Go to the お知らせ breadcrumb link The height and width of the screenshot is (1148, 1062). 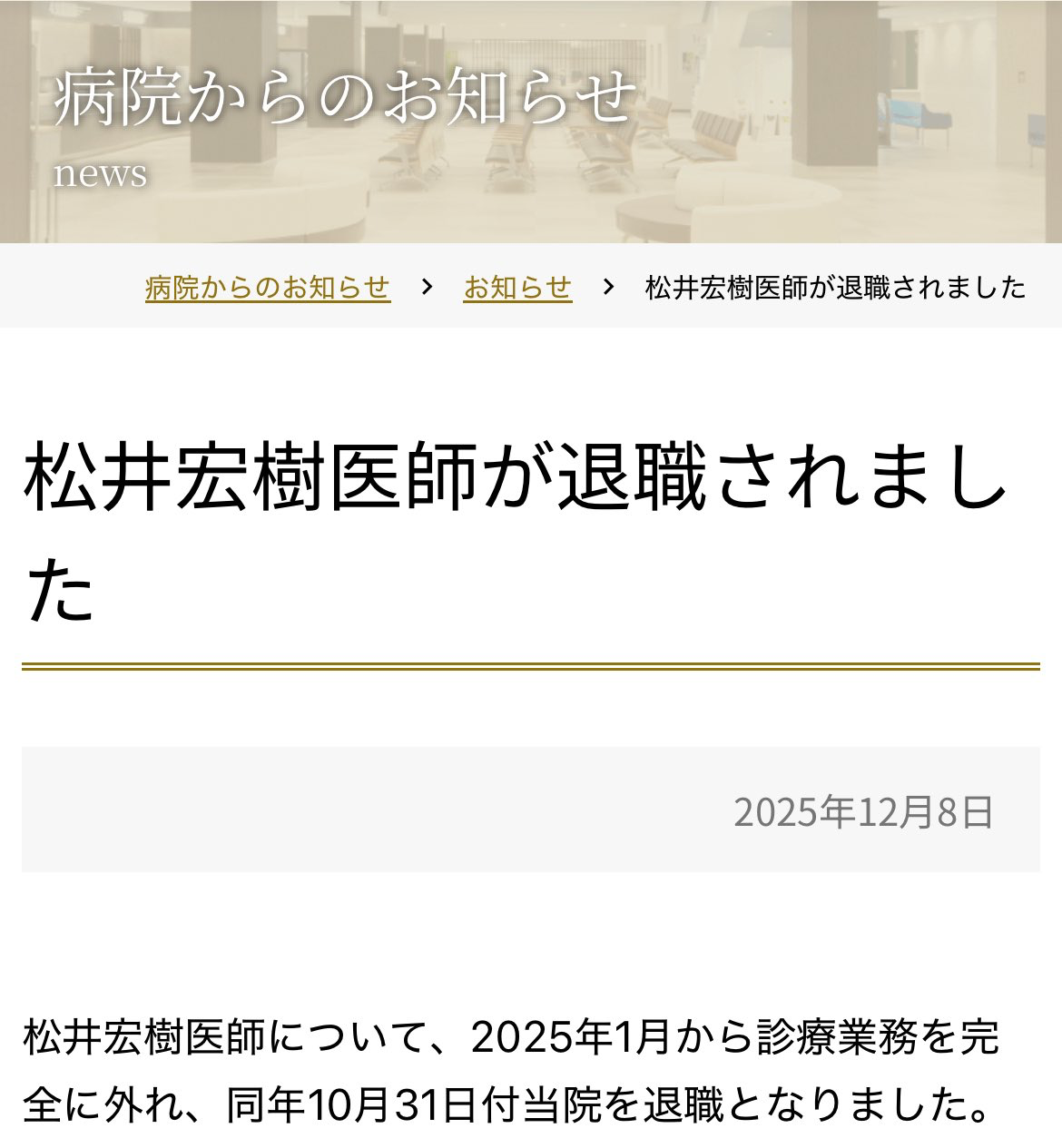517,288
